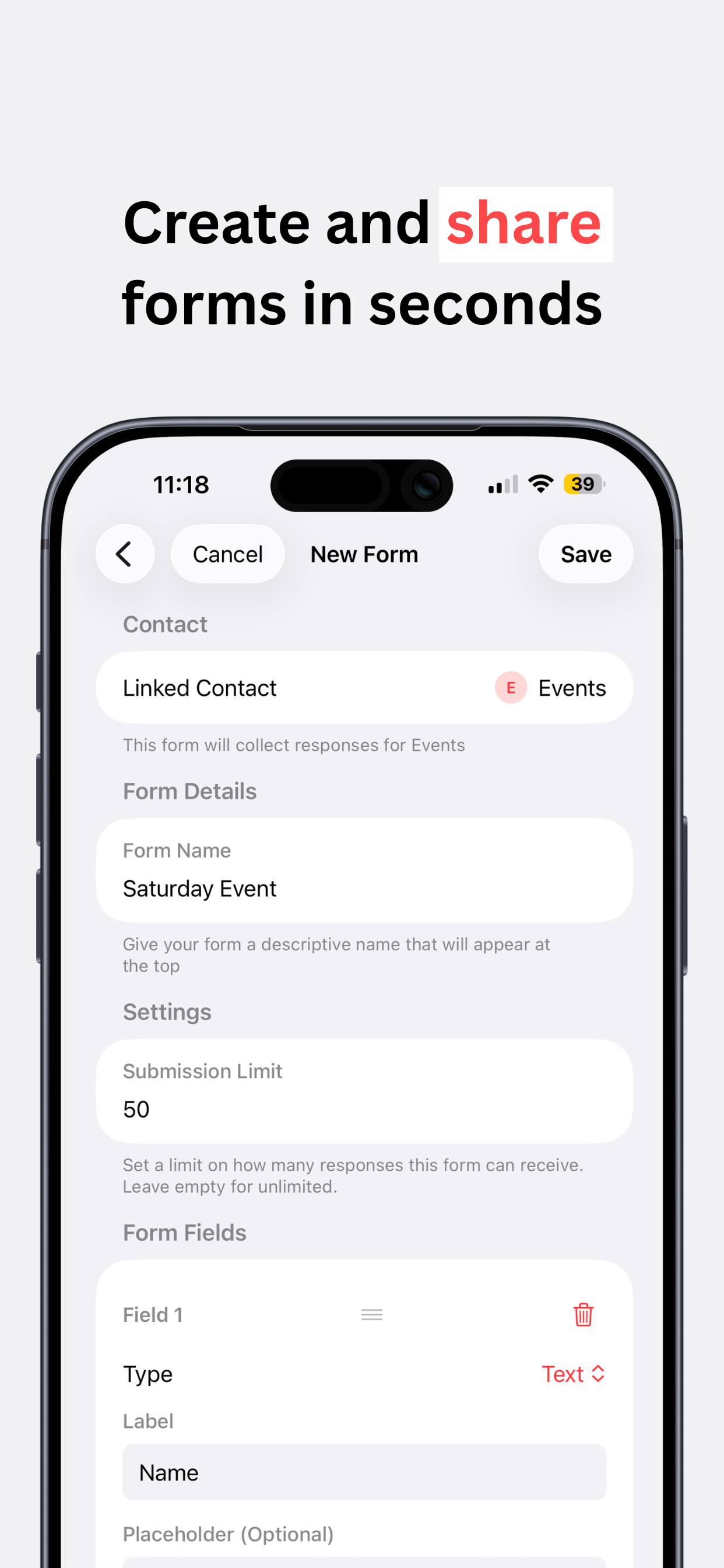Tap the clock showing 11:18
Screen dimensions: 724x1568
point(182,484)
